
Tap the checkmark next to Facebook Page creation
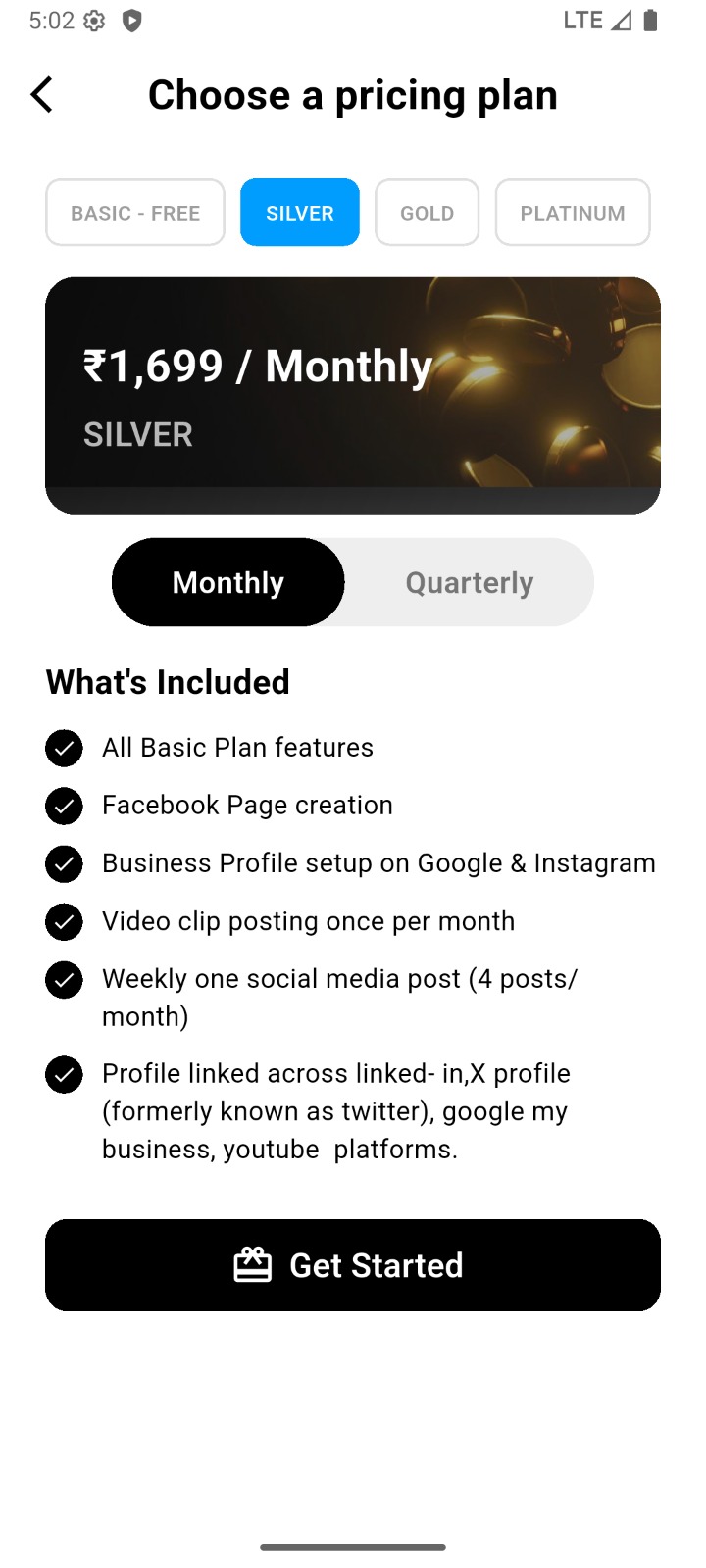tap(64, 806)
